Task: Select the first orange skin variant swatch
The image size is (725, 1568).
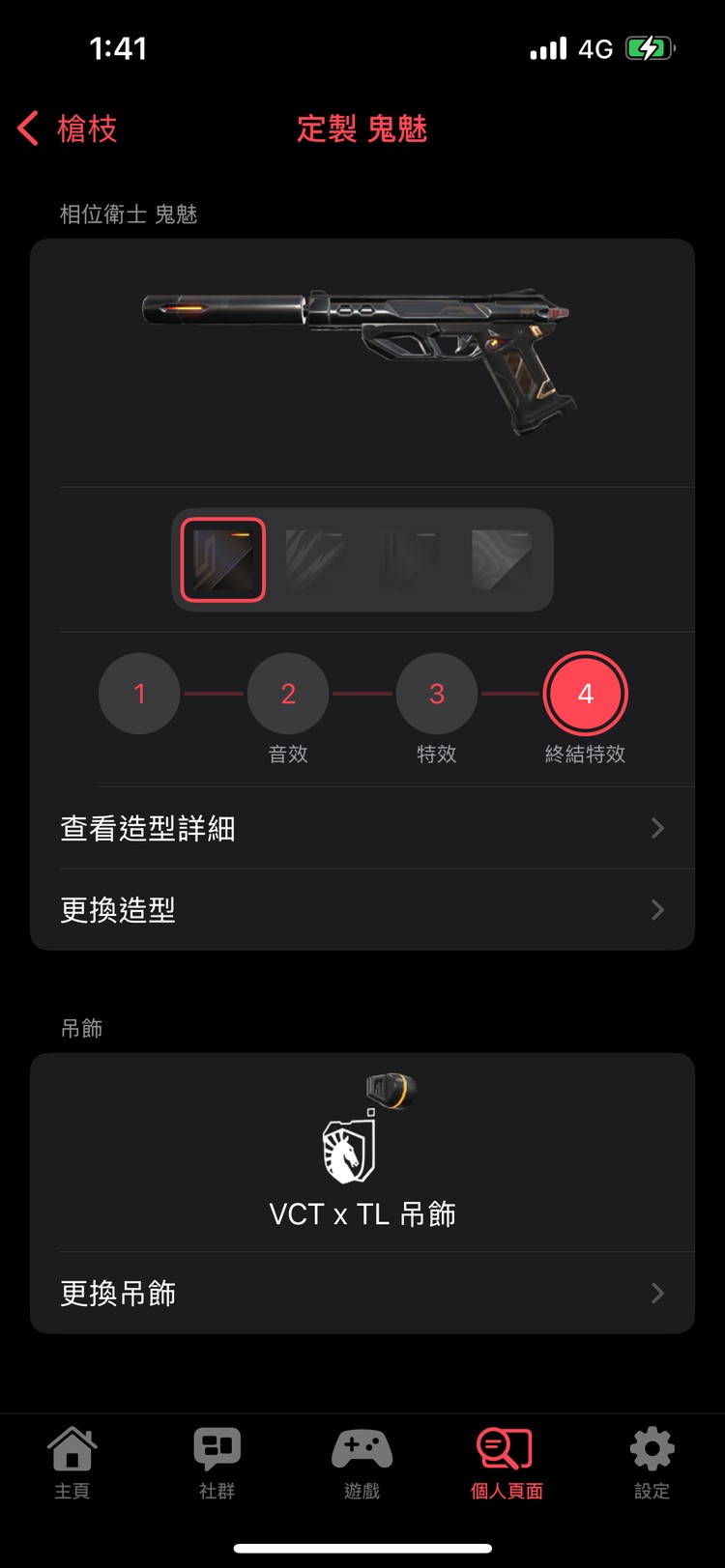Action: coord(221,559)
